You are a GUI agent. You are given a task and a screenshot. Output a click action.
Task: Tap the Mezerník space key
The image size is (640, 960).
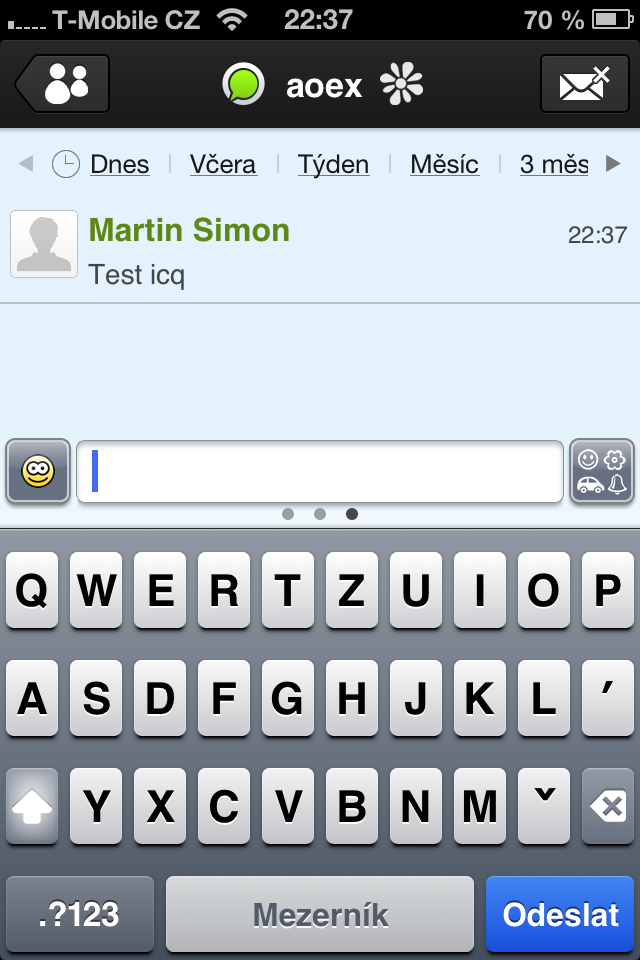[x=320, y=914]
